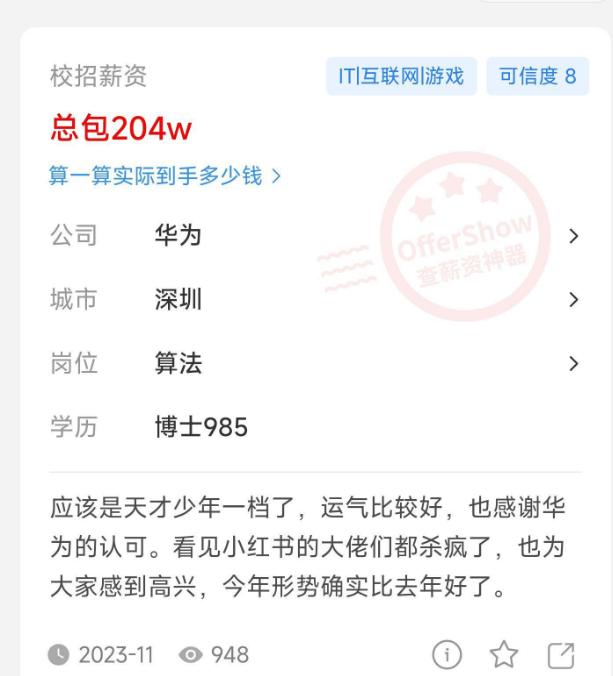Share this offer via the export icon

coord(561,655)
